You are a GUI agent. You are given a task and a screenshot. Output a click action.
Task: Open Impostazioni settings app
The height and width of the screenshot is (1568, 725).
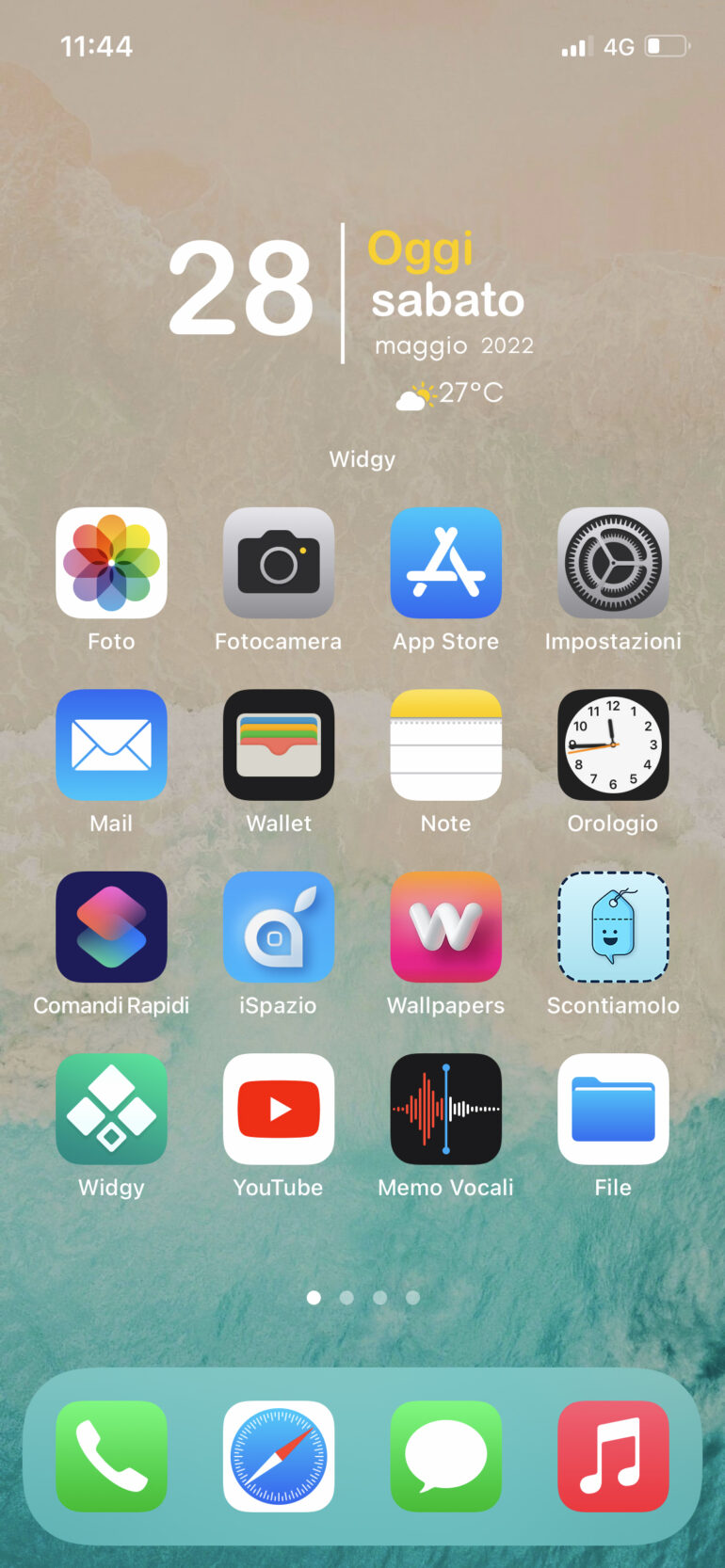pos(613,563)
